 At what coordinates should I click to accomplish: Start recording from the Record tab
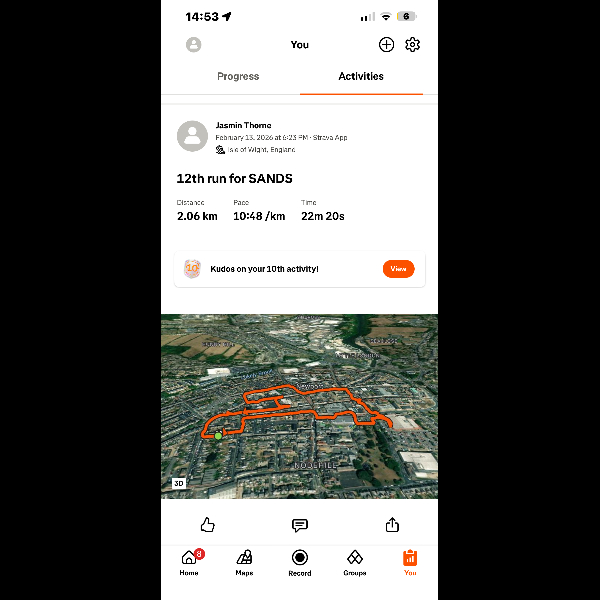[x=299, y=562]
